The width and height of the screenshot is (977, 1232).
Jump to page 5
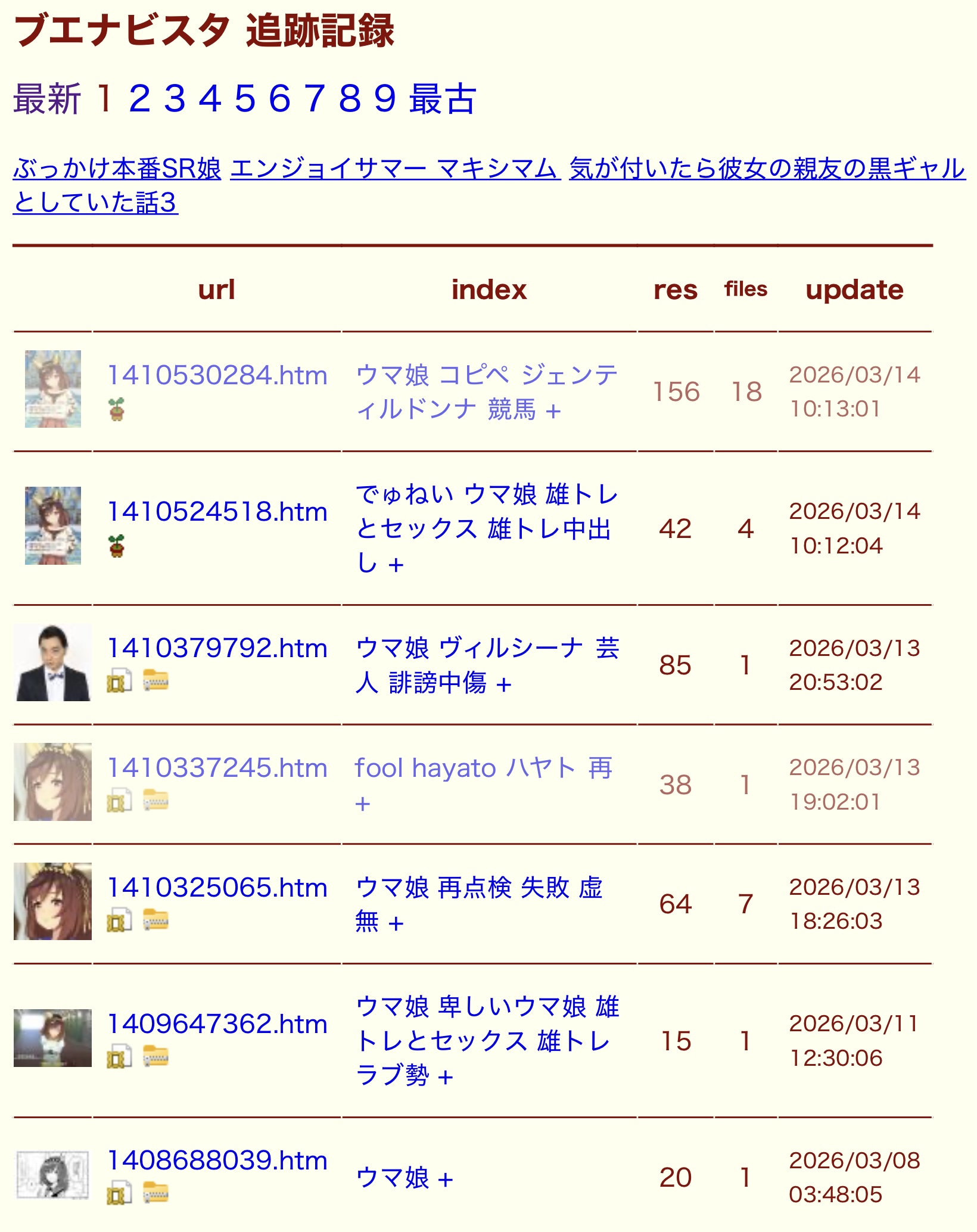click(x=245, y=99)
